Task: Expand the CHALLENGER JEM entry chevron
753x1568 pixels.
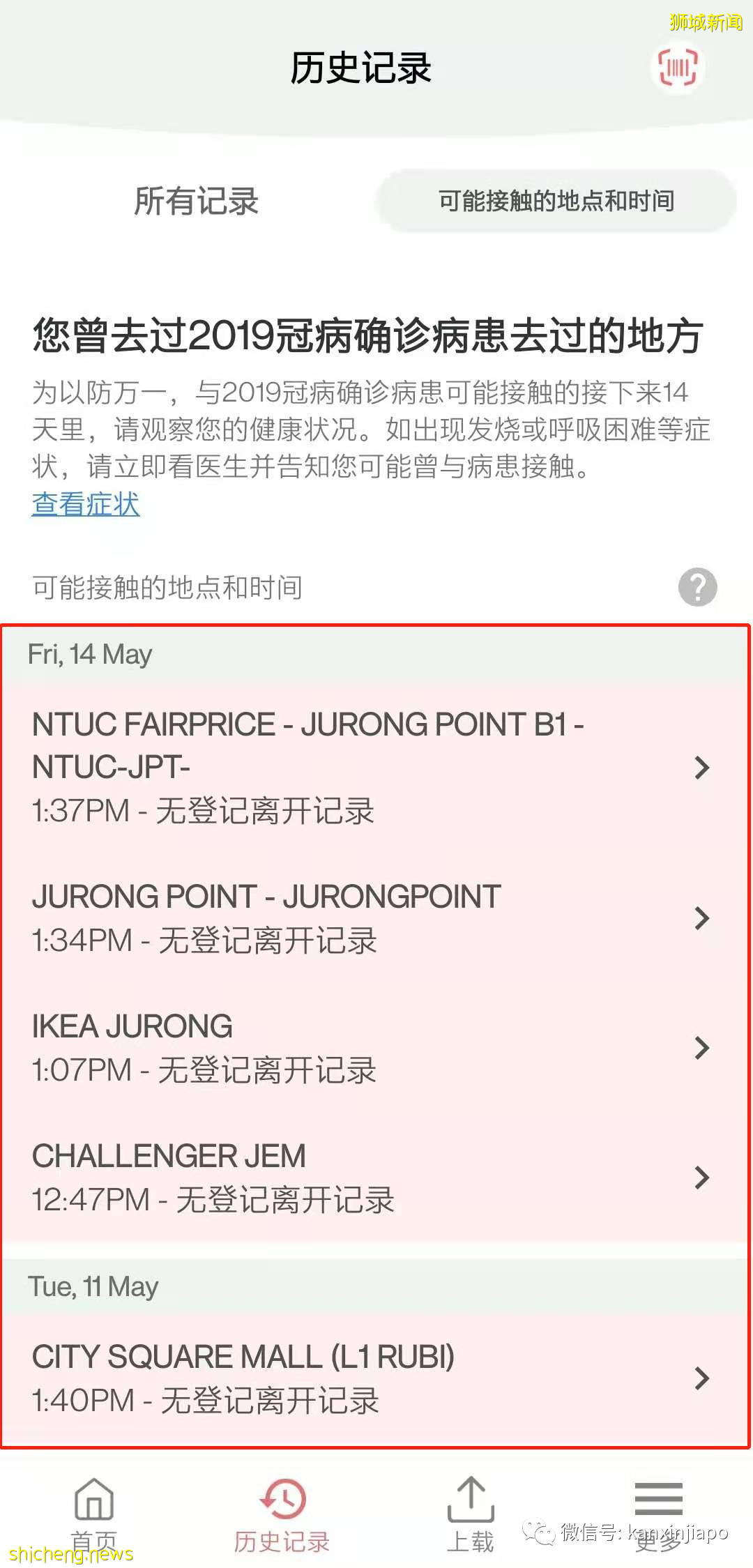Action: coord(701,1177)
